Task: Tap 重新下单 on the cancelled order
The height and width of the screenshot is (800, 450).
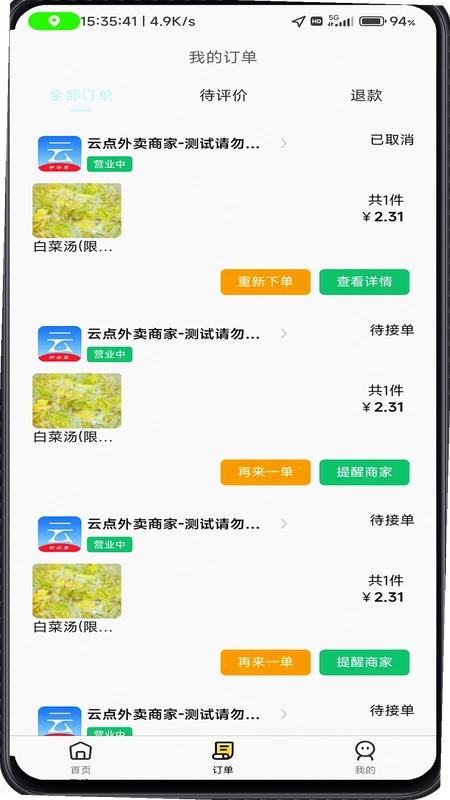Action: (265, 282)
